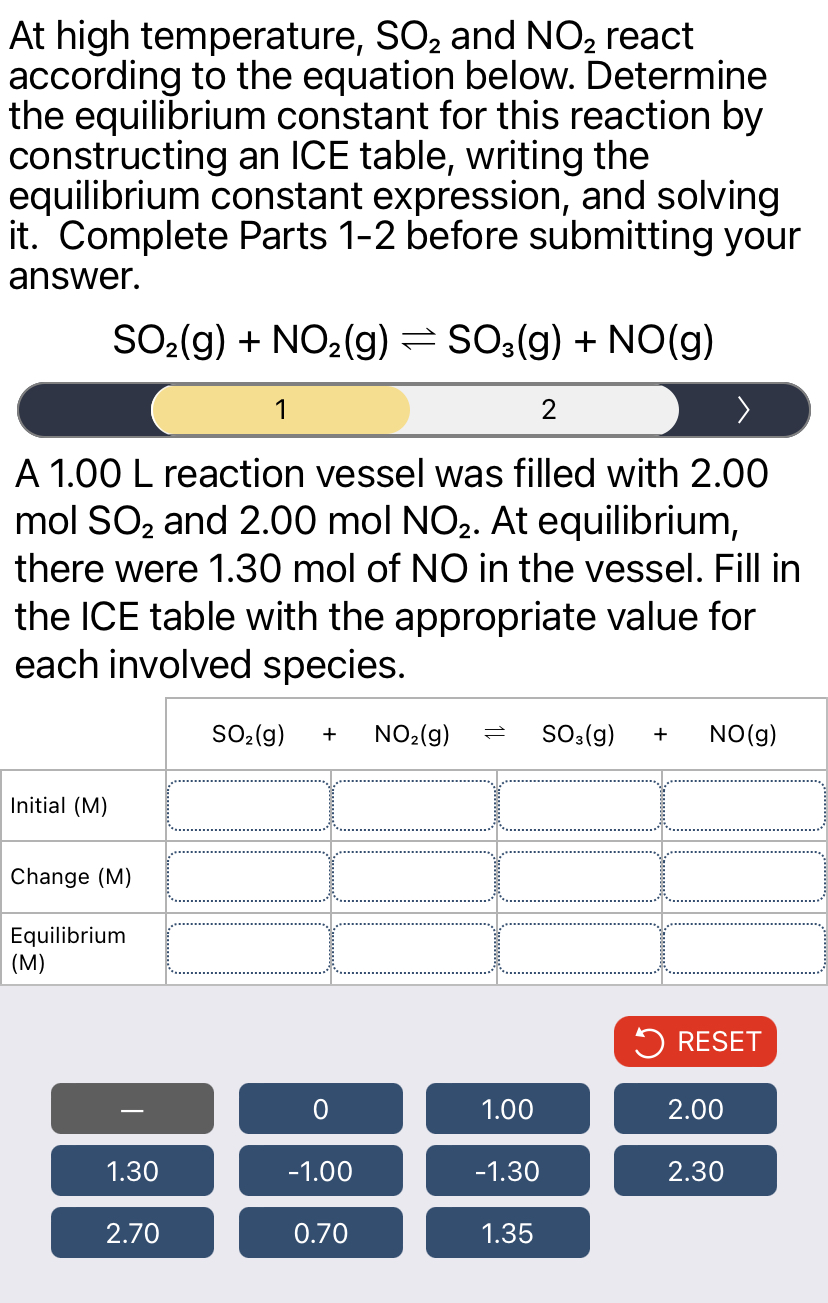
Task: Click the Equilibrium row field under NO(g)
Action: (x=744, y=947)
